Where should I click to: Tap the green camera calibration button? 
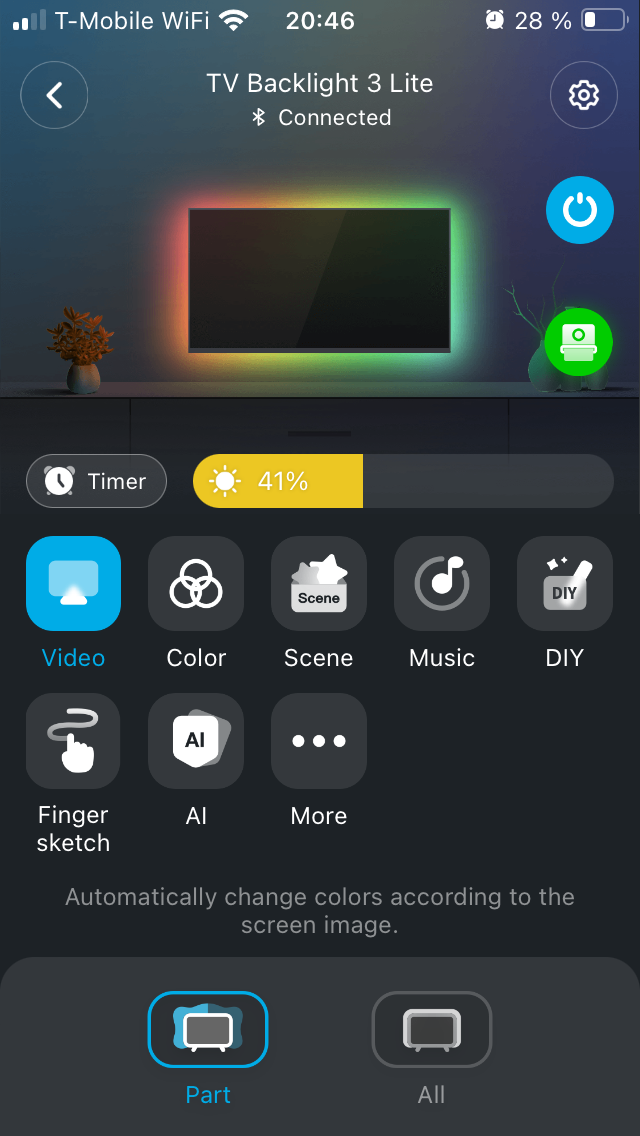click(x=578, y=342)
